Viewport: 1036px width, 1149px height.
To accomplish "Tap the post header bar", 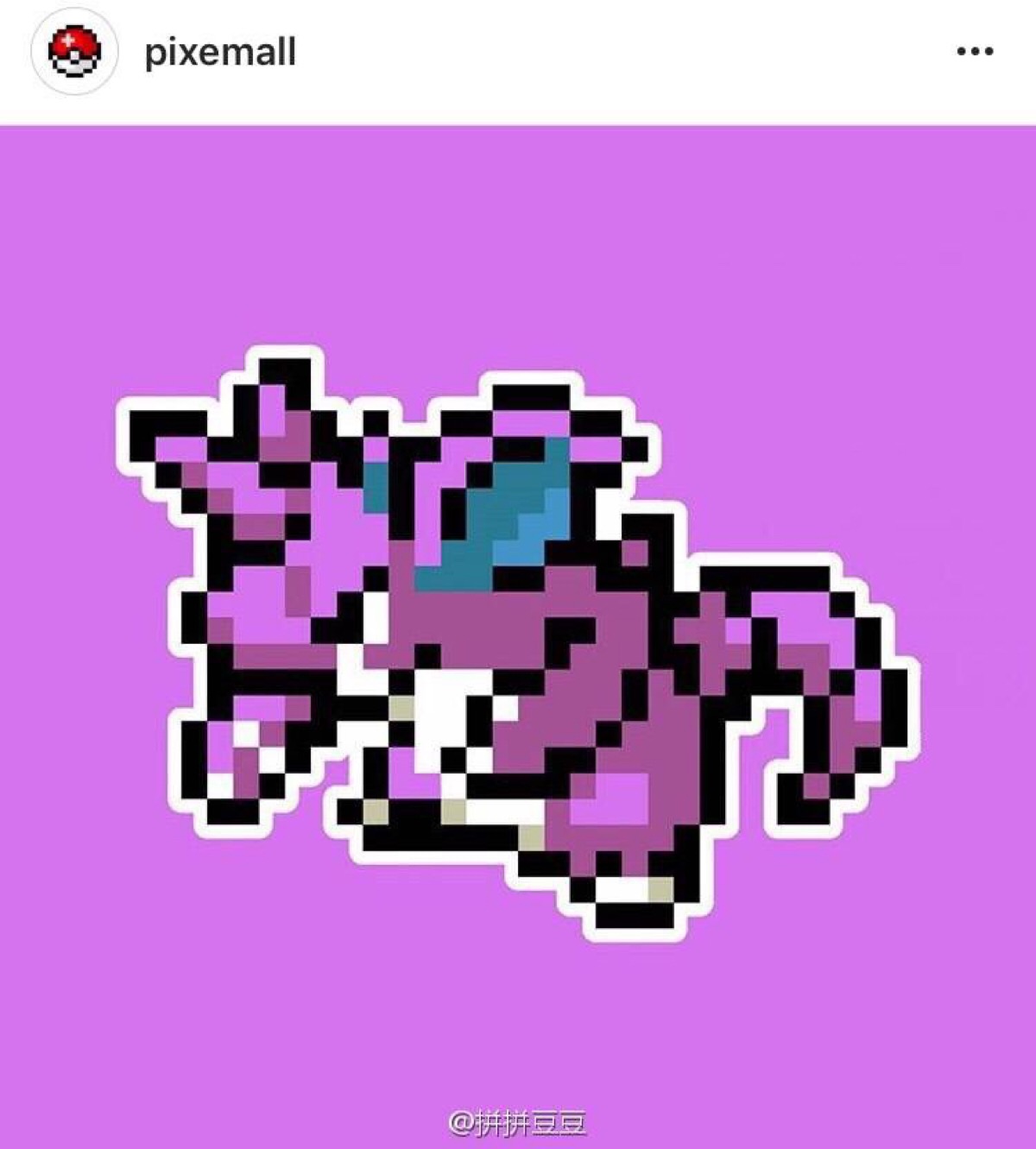I will pyautogui.click(x=518, y=54).
